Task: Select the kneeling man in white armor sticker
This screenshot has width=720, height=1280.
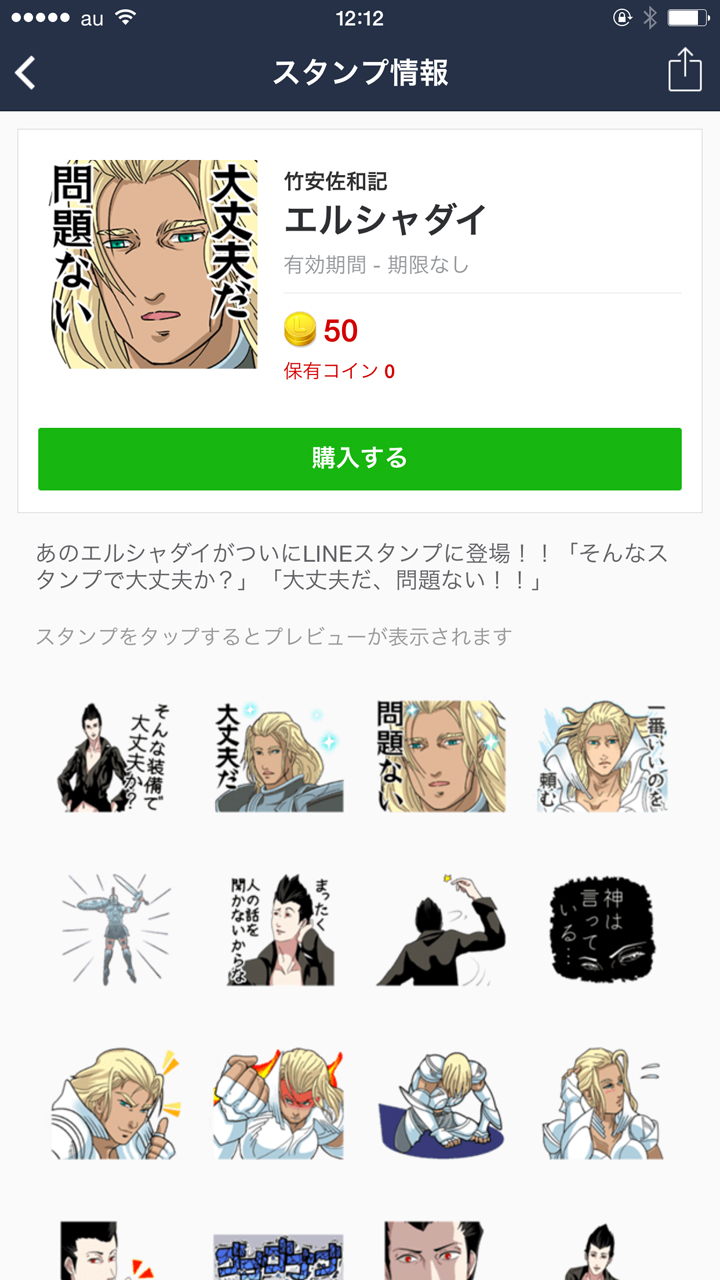Action: [441, 1103]
